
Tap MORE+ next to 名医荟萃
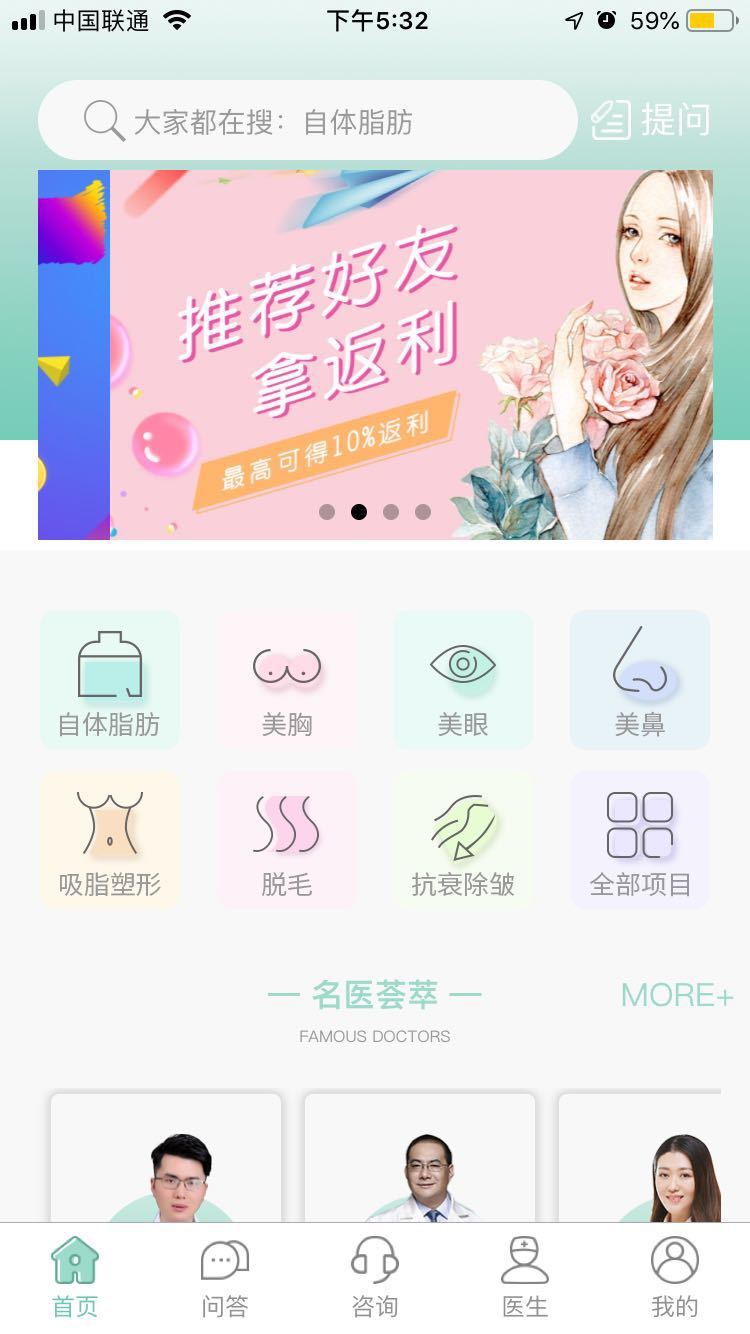coord(676,995)
